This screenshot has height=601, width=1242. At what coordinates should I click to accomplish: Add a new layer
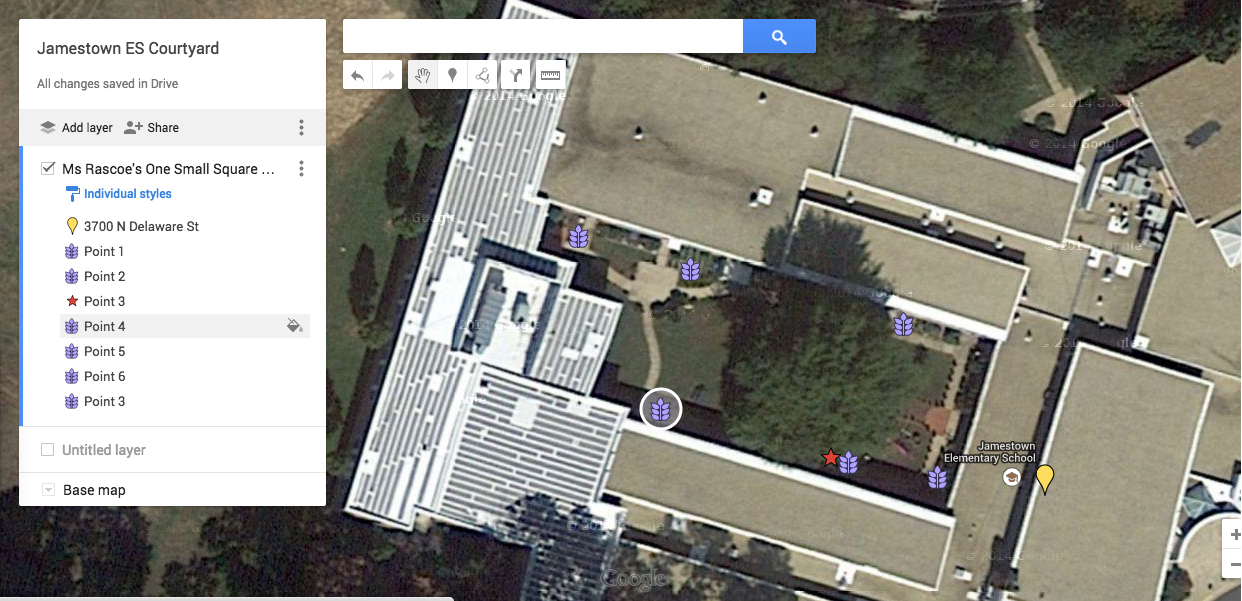pos(76,128)
